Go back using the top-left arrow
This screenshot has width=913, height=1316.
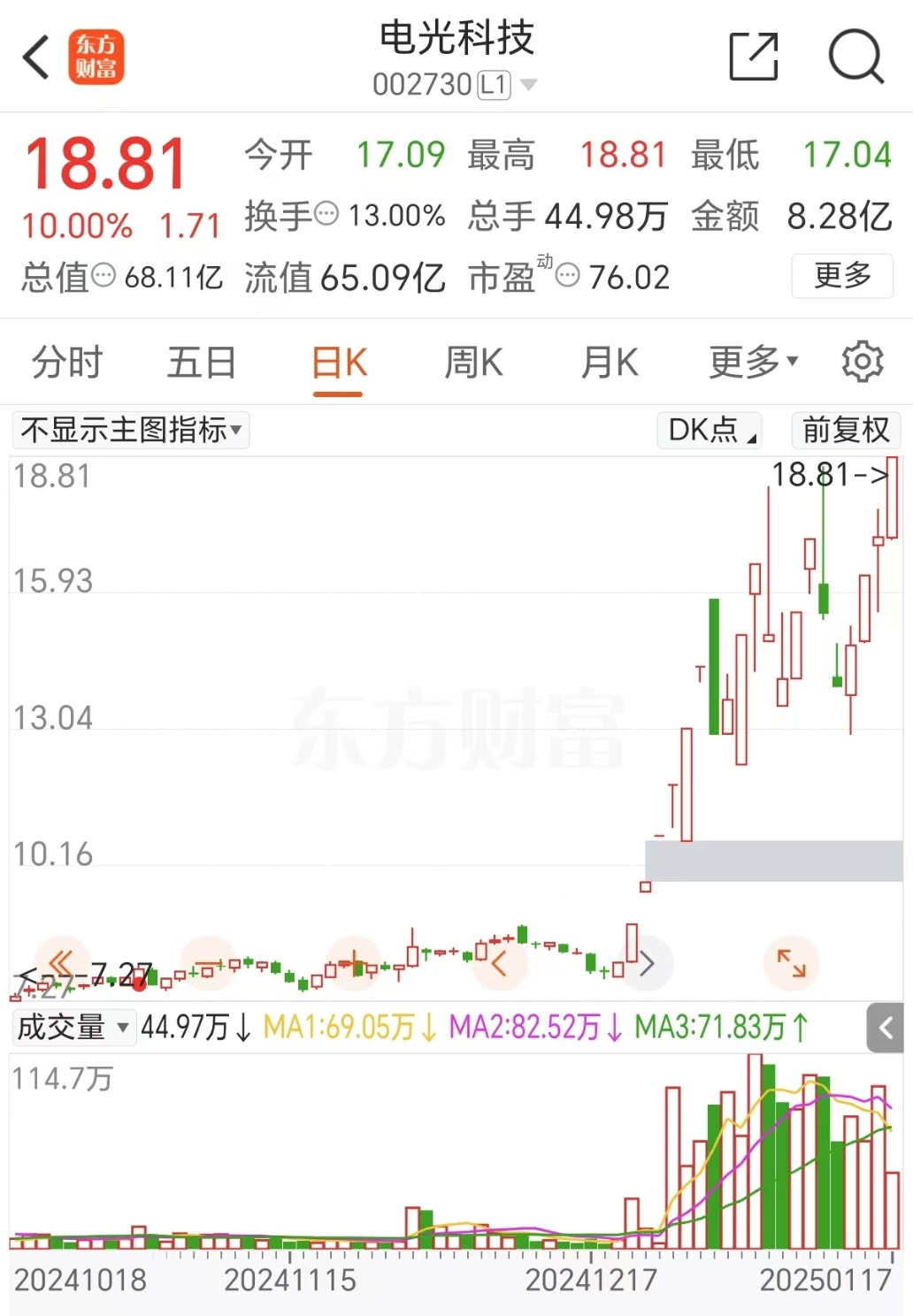coord(36,58)
